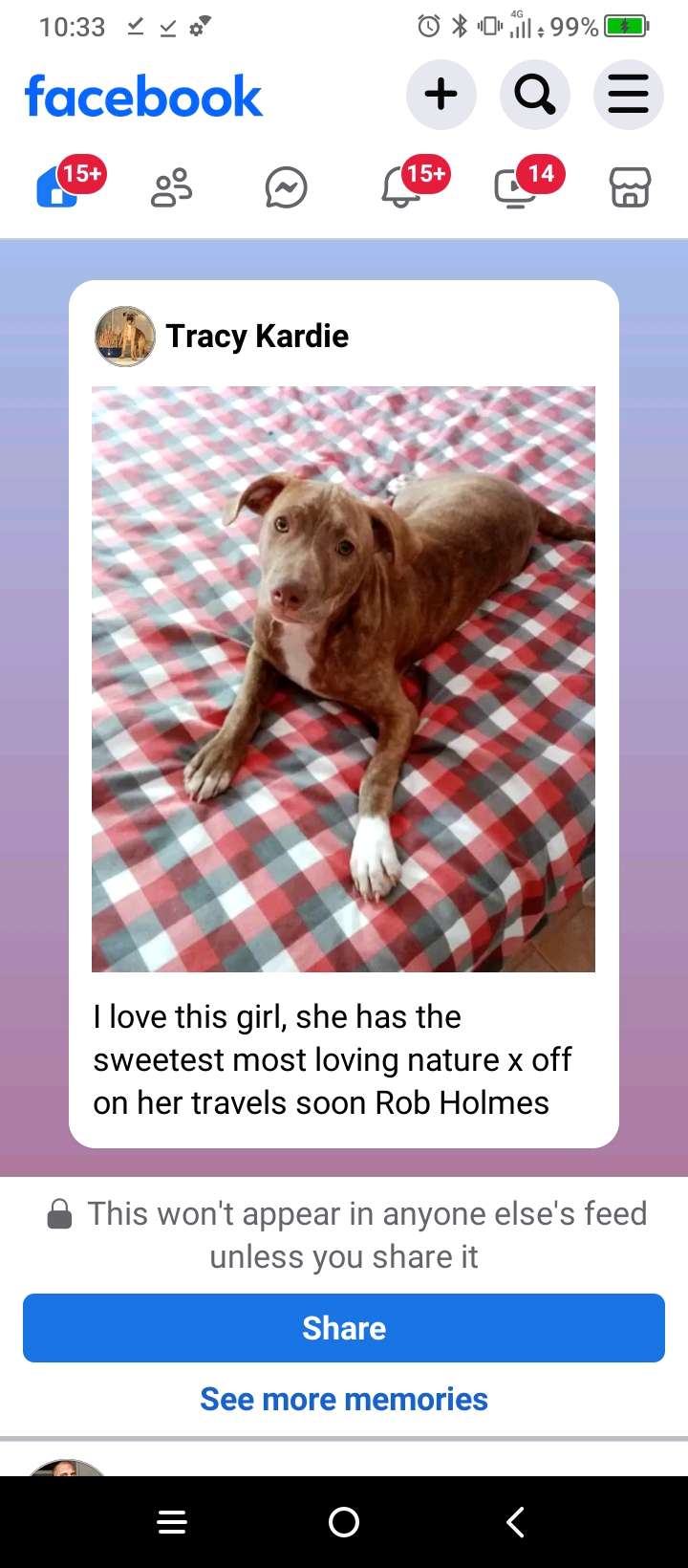Open Tracy Kardie's profile picture

pos(125,337)
